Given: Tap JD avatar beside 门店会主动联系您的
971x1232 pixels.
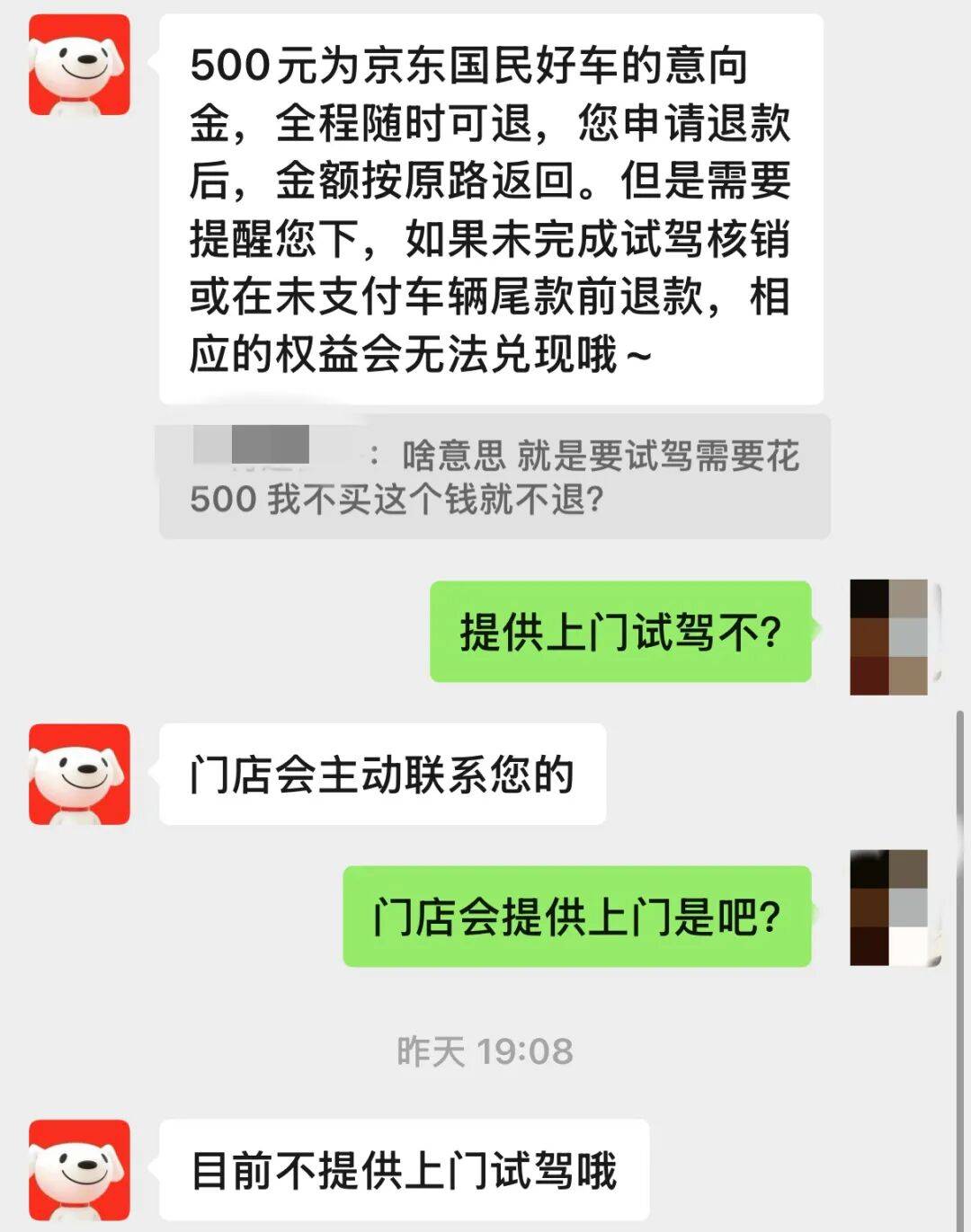Looking at the screenshot, I should pos(79,774).
